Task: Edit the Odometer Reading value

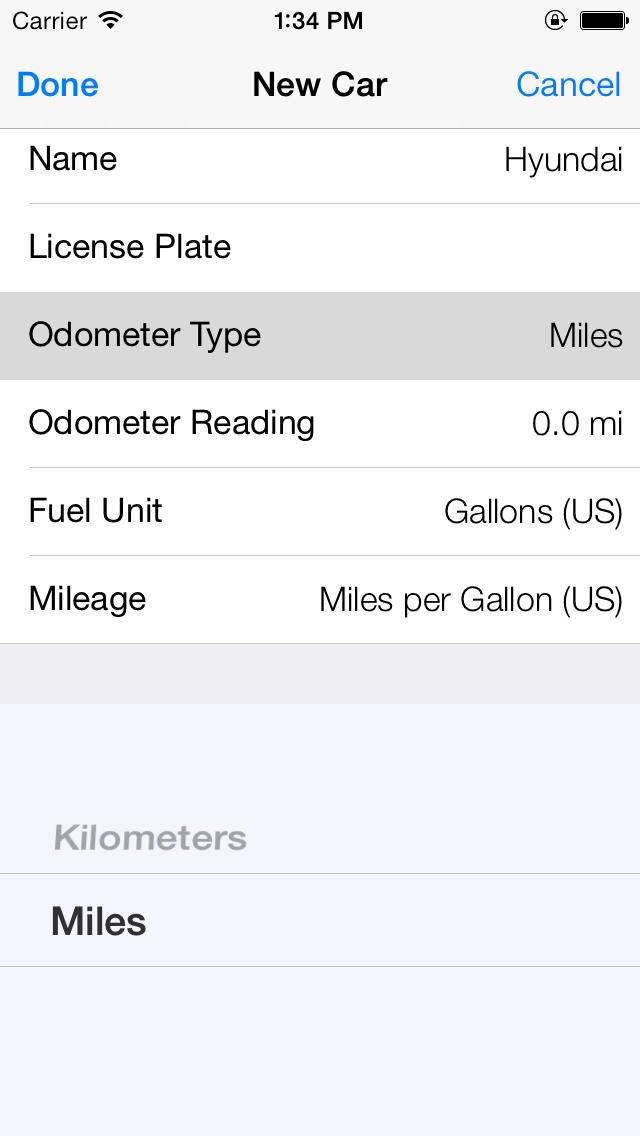Action: point(320,424)
